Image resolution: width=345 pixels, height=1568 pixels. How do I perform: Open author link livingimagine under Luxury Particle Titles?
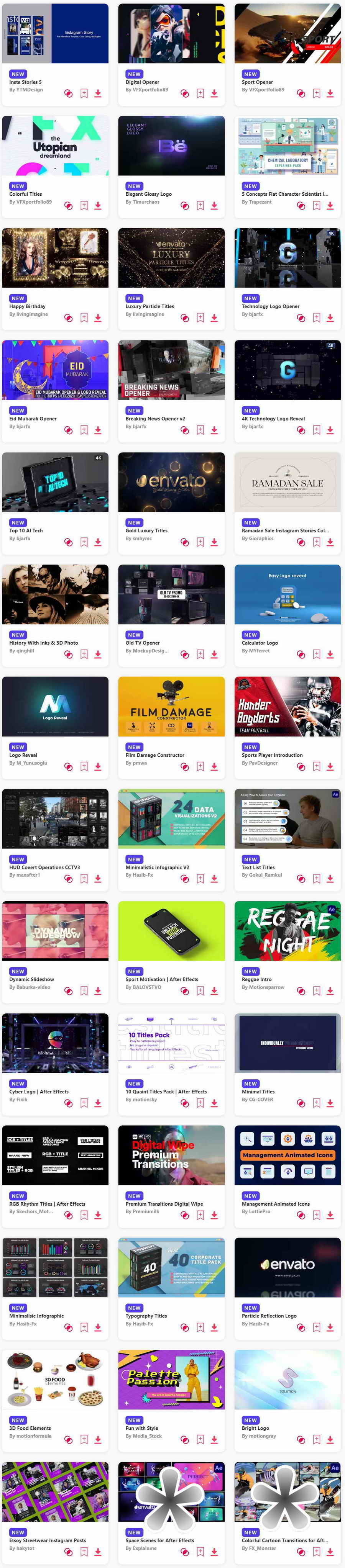click(x=145, y=314)
